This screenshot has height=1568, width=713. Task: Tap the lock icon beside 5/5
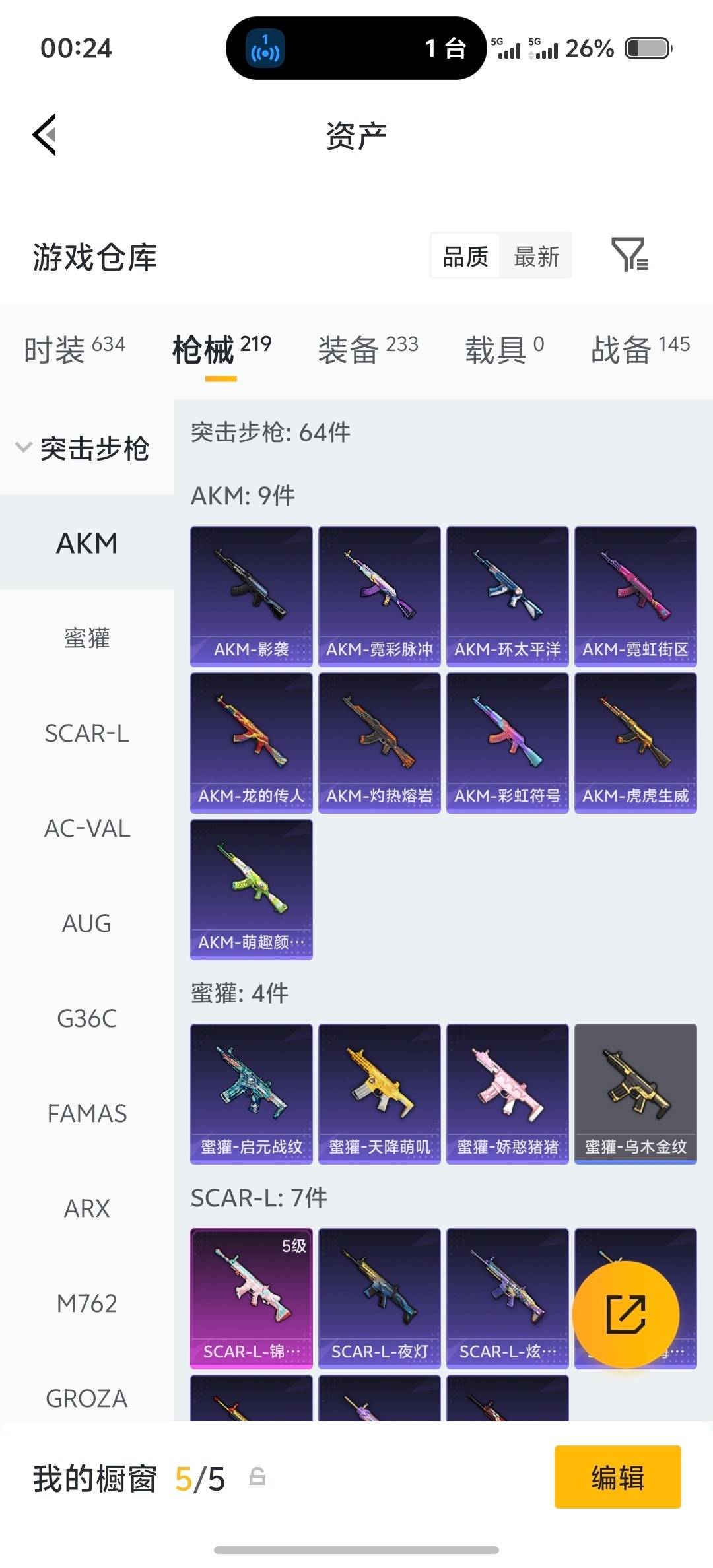point(257,1476)
